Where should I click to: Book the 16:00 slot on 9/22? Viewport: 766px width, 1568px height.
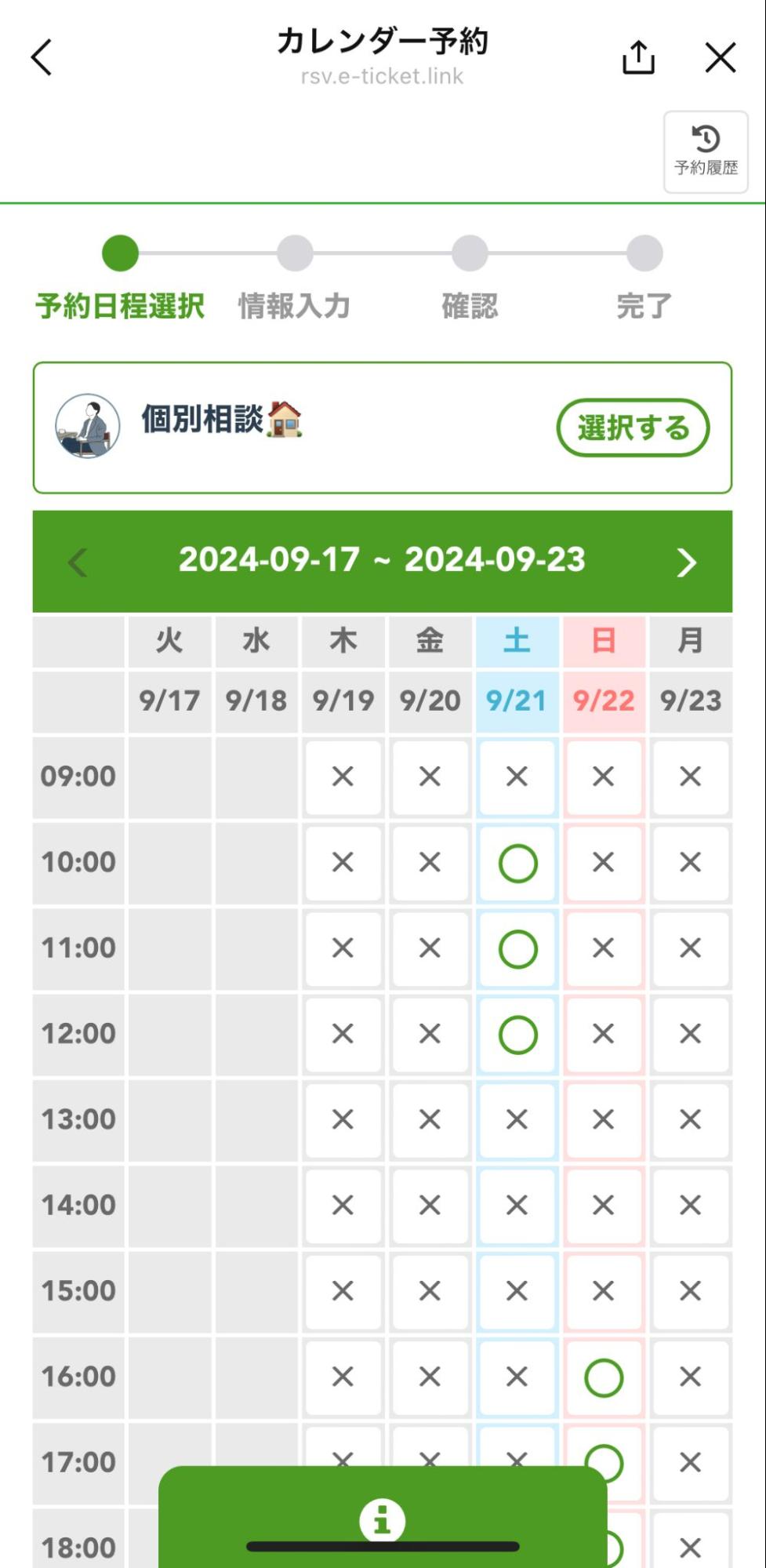pyautogui.click(x=604, y=1377)
